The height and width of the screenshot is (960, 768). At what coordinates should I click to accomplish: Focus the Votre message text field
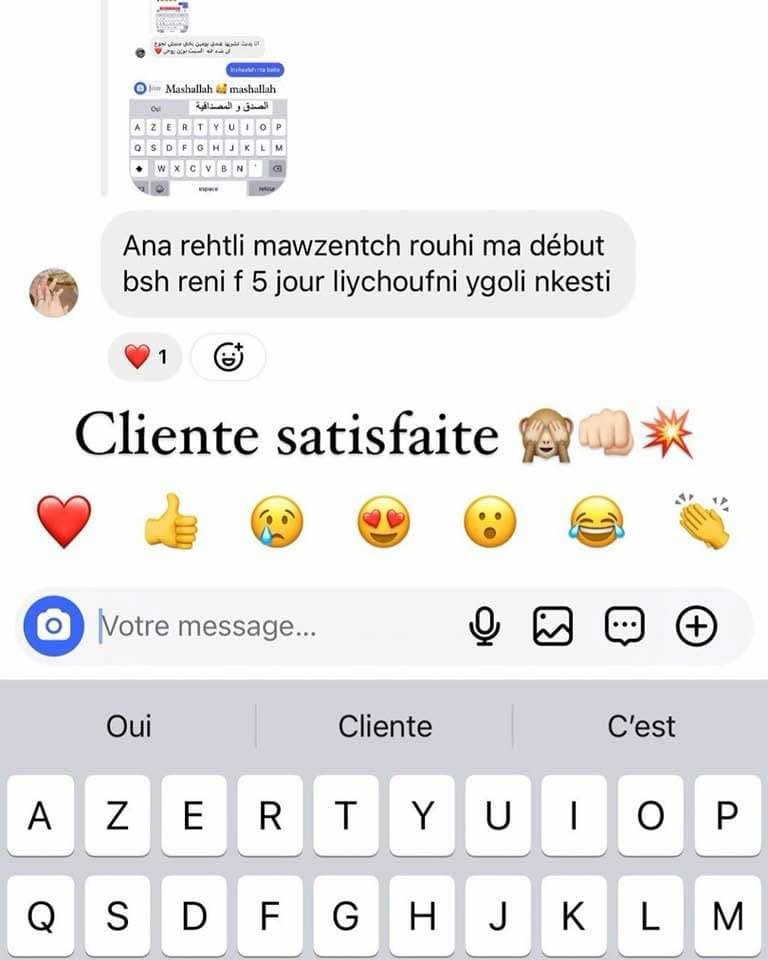click(x=270, y=627)
